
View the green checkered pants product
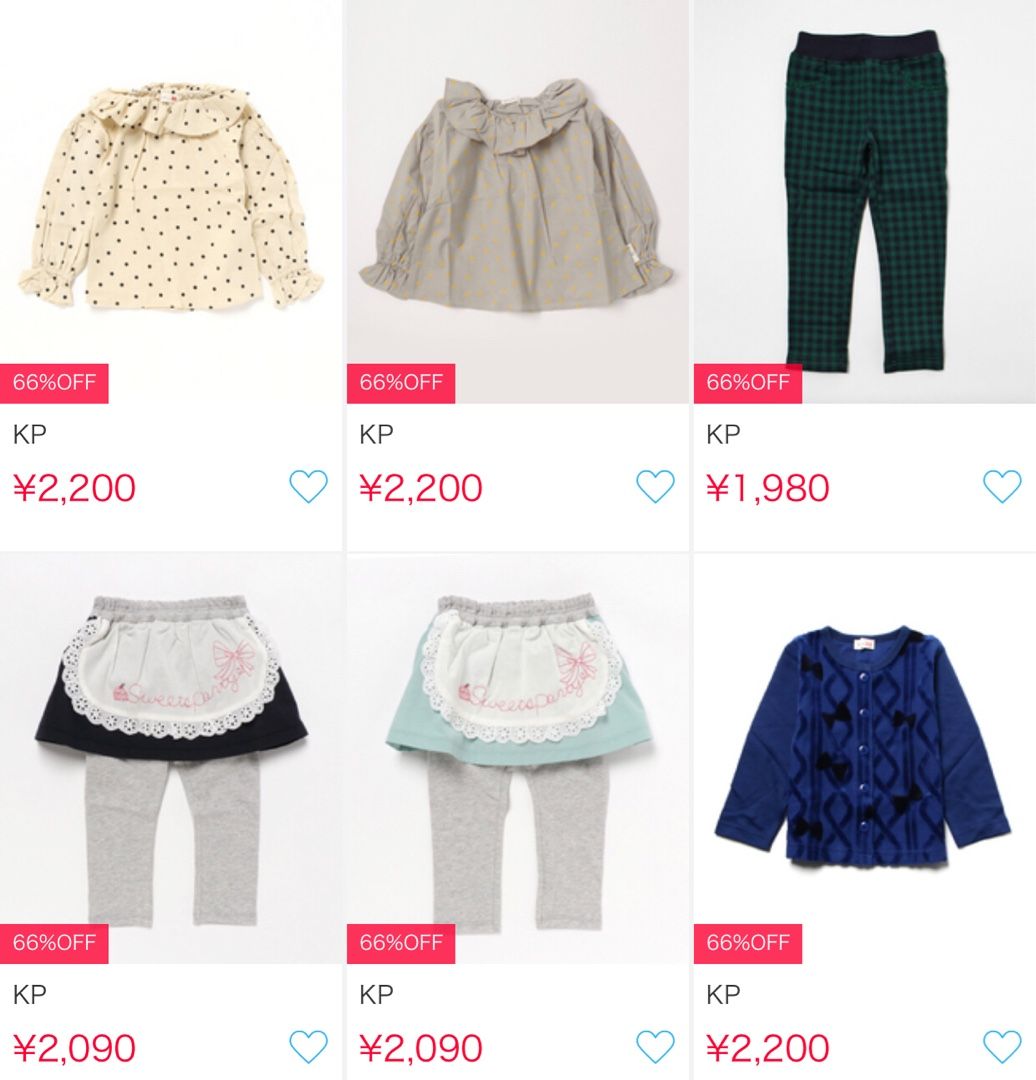(x=866, y=200)
